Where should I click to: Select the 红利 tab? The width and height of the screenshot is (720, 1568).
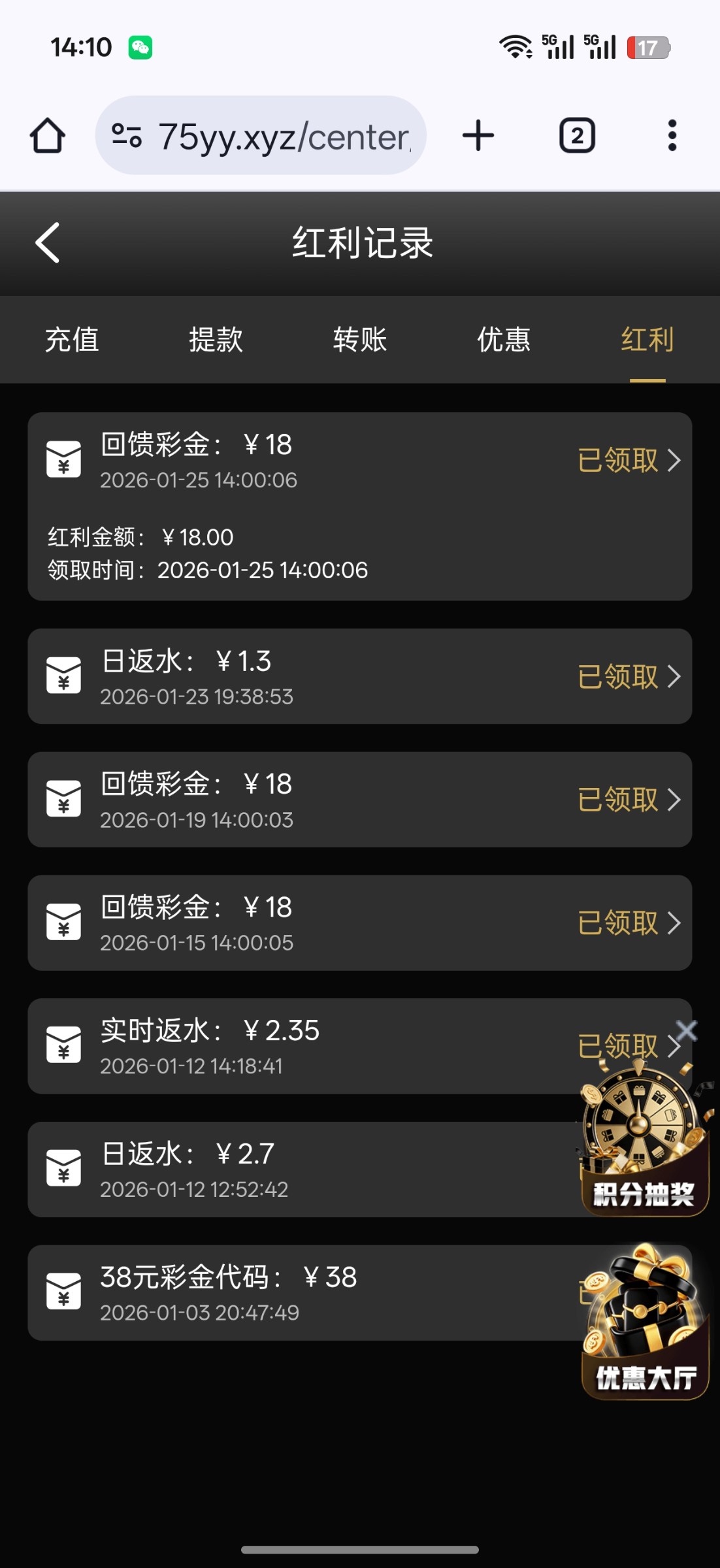coord(647,340)
